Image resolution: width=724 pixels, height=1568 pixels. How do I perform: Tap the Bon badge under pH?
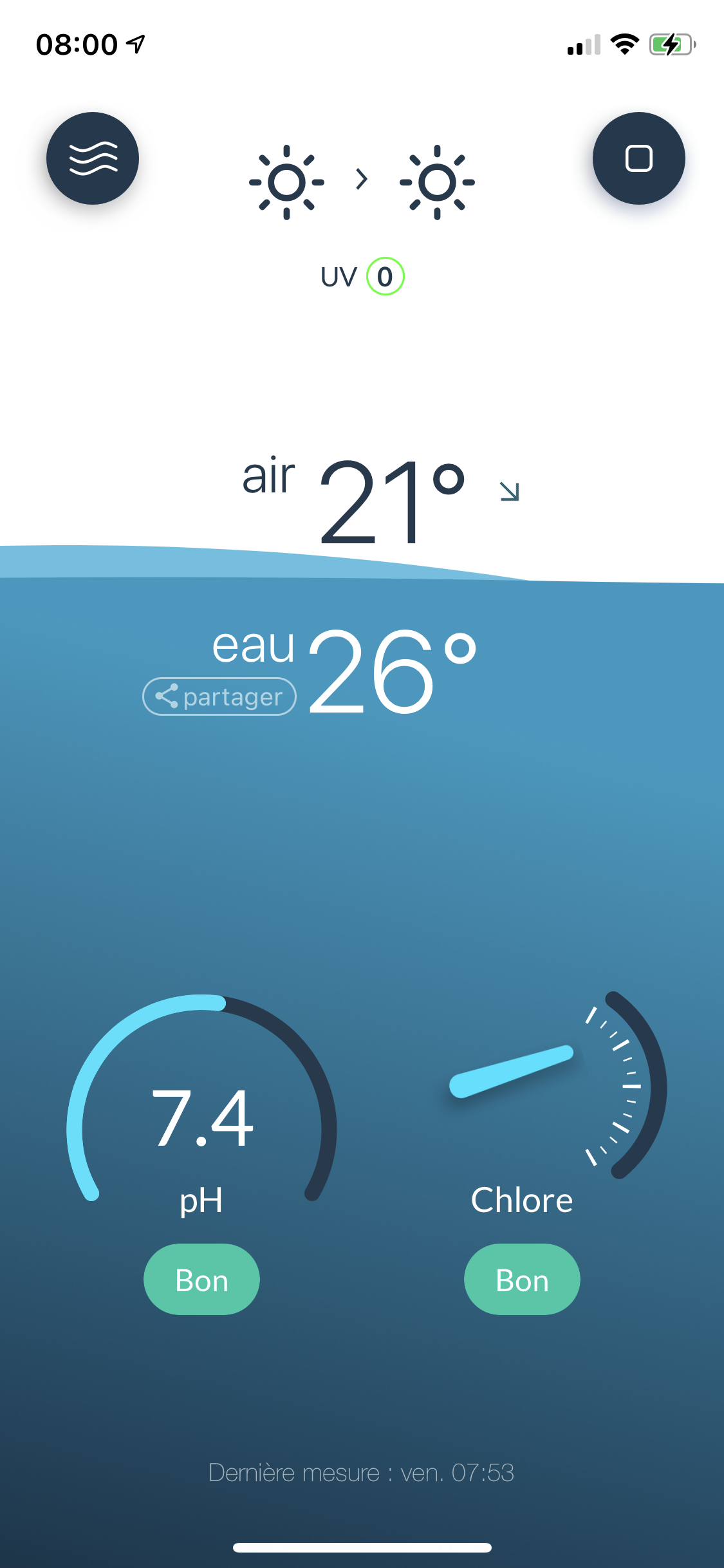201,1280
